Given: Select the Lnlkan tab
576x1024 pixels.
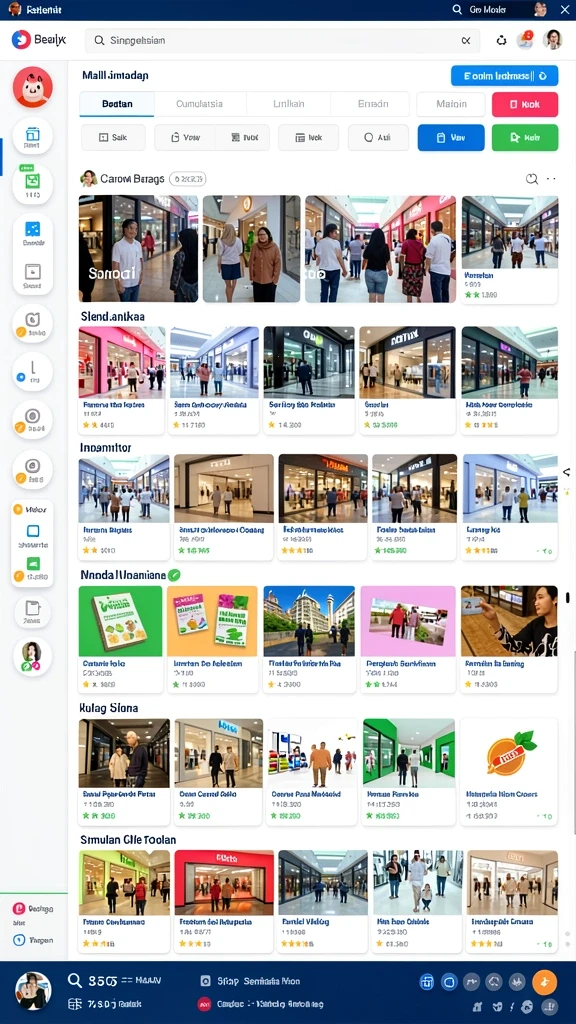Looking at the screenshot, I should [288, 104].
